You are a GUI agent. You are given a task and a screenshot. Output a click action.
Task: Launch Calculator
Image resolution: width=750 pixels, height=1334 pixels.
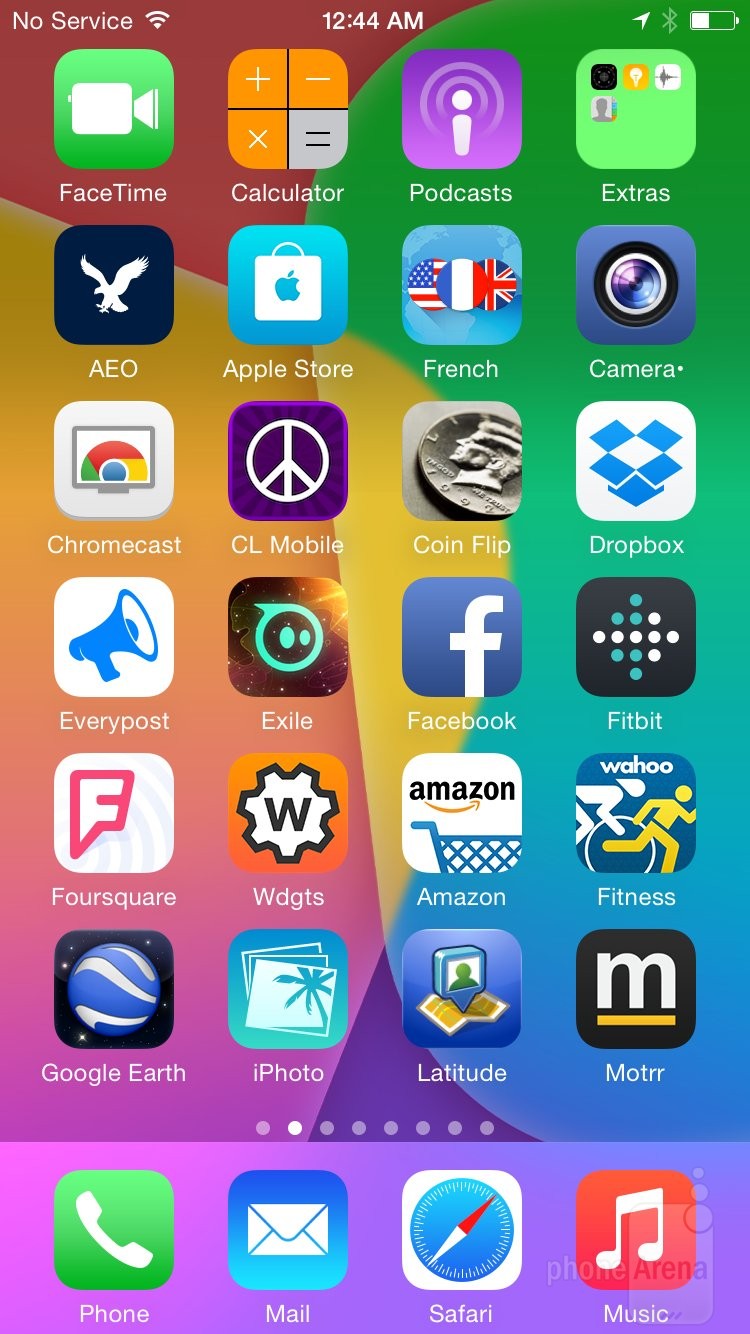tap(288, 109)
